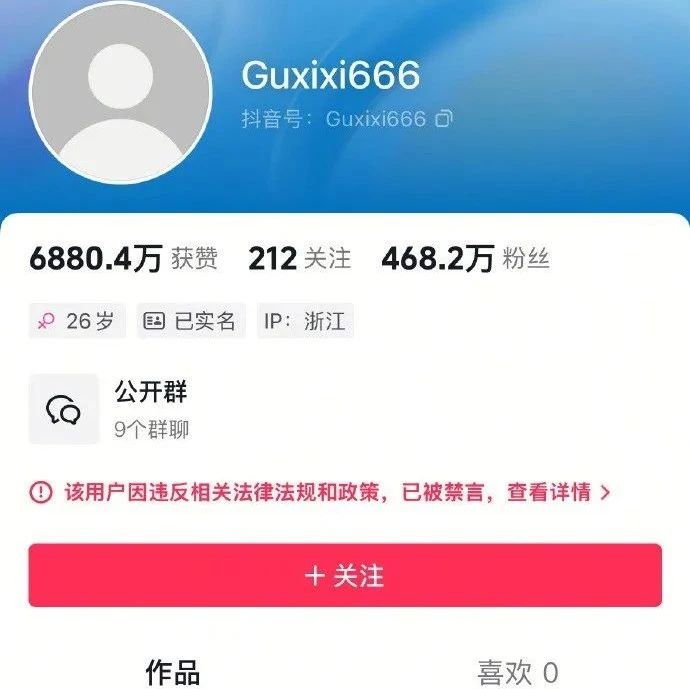
Task: Follow this user with 关注 button
Action: pyautogui.click(x=345, y=575)
